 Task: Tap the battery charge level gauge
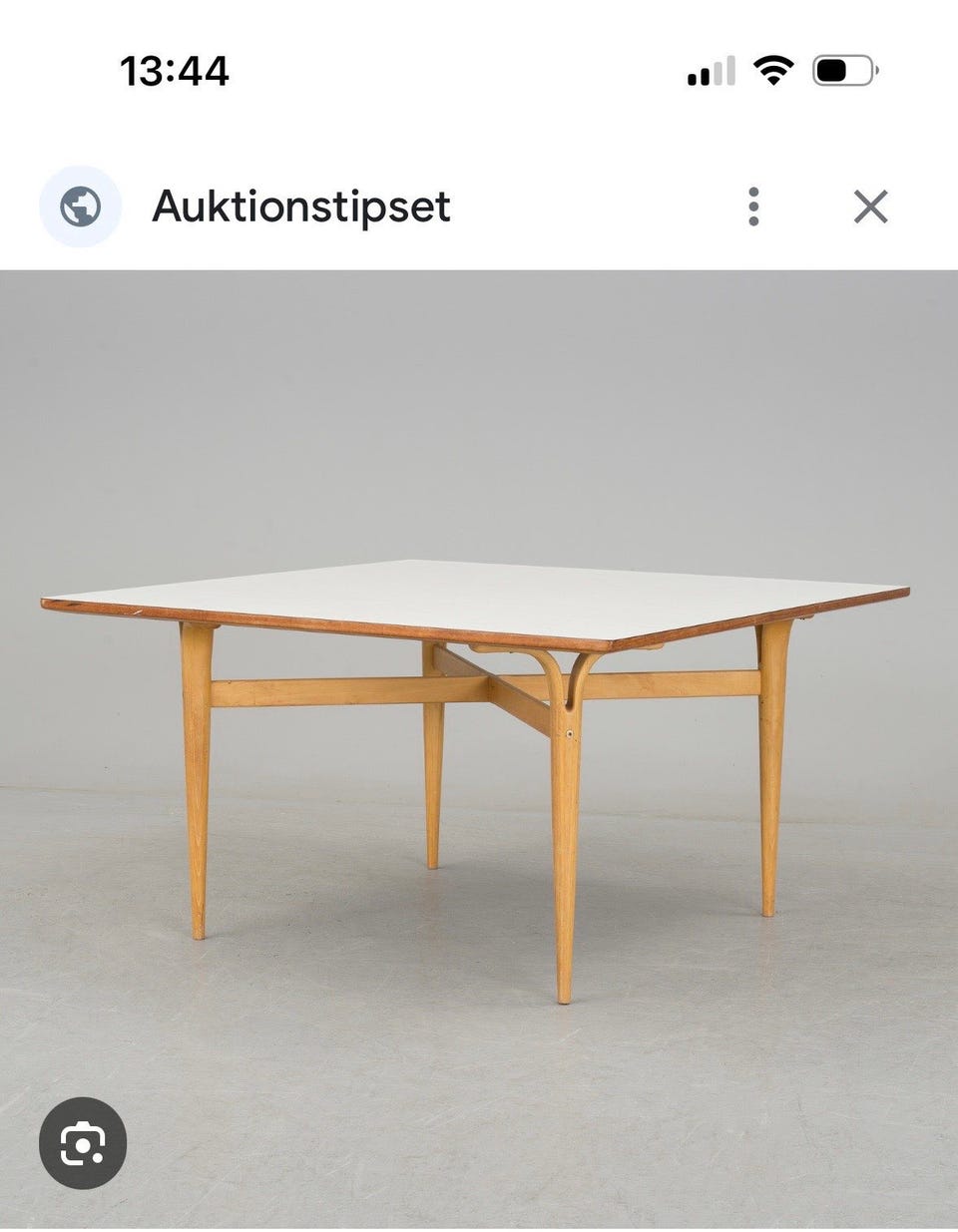tap(843, 68)
